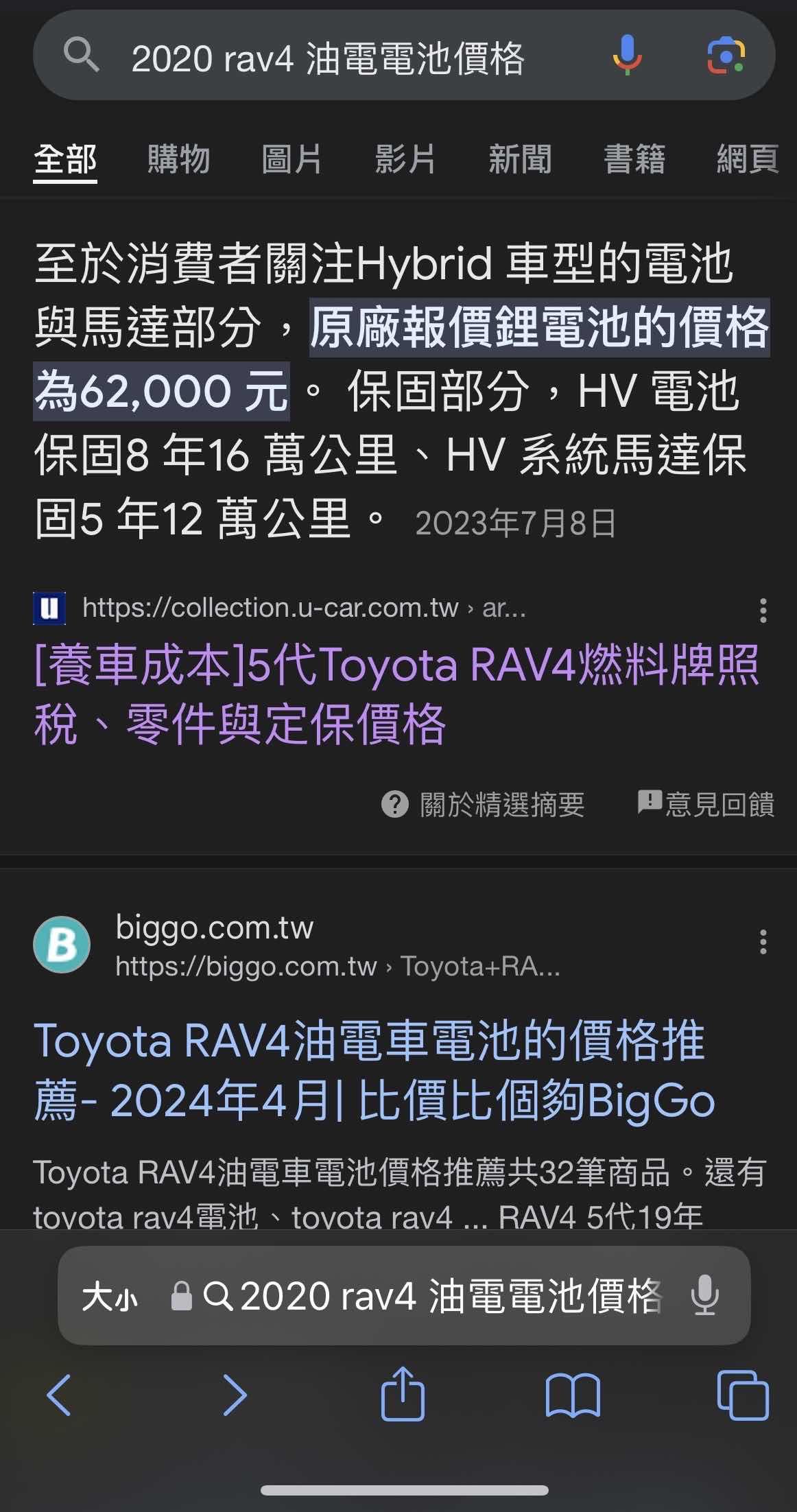
Task: Switch to the 書籍 tab
Action: pyautogui.click(x=634, y=159)
